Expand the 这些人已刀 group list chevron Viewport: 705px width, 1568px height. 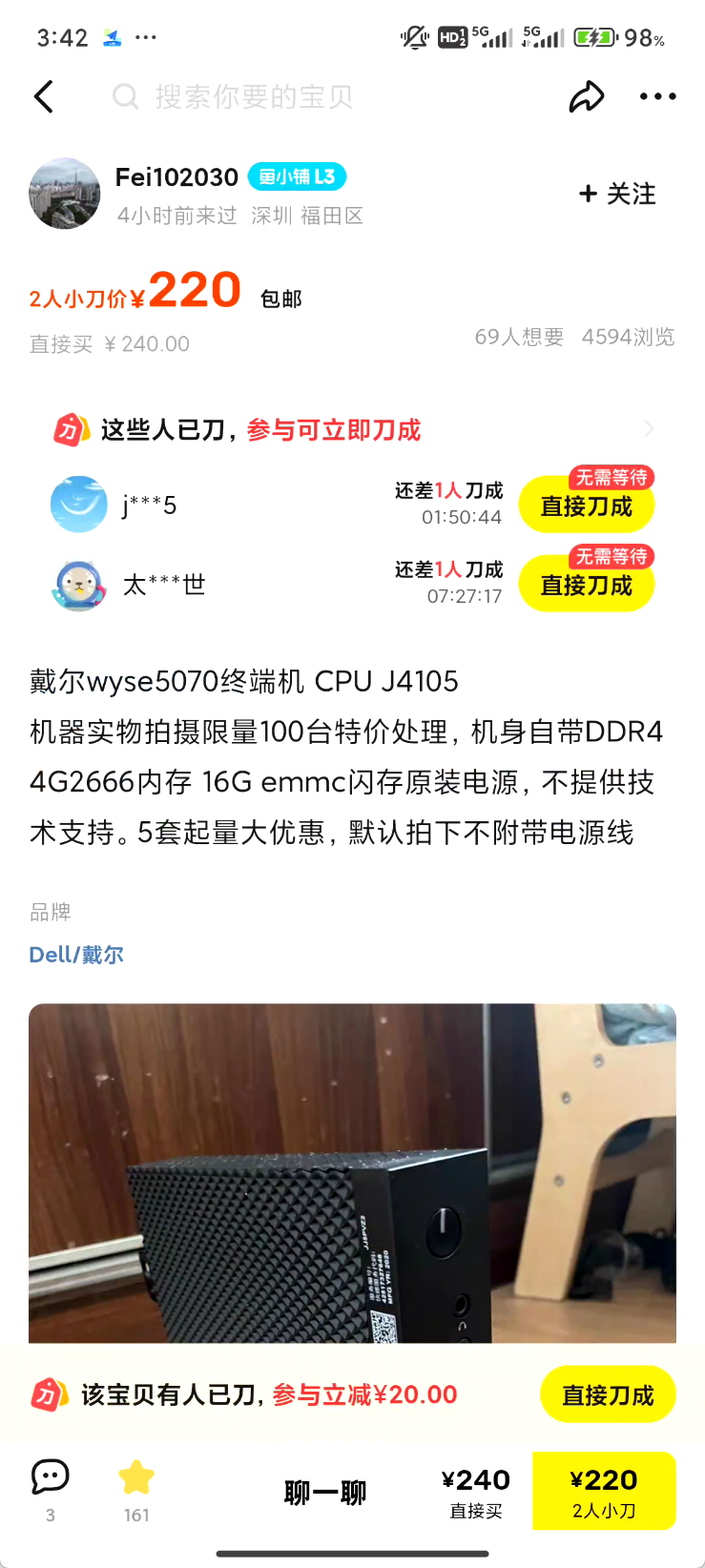pos(650,429)
